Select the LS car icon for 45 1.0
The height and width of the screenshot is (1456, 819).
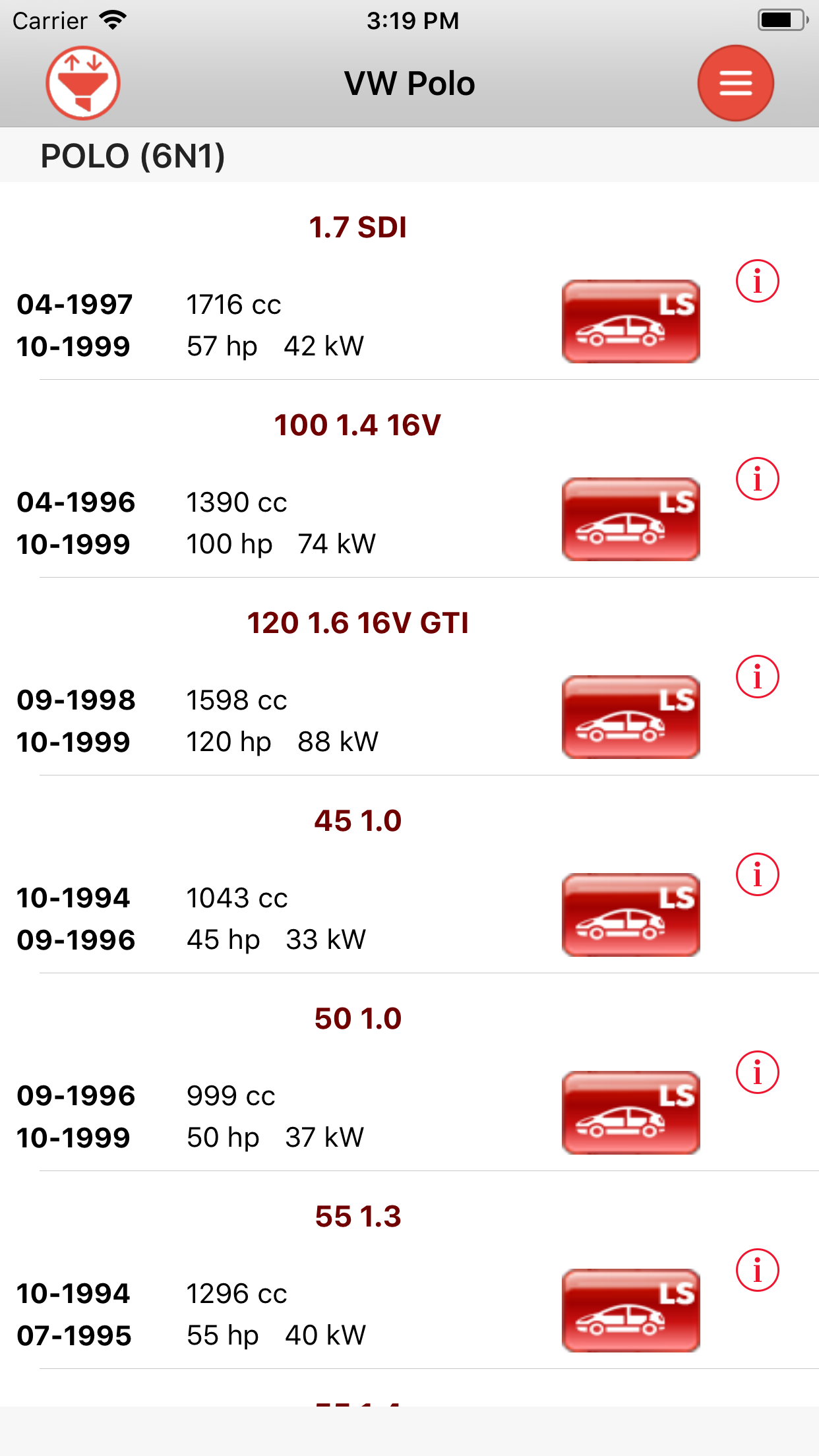630,915
